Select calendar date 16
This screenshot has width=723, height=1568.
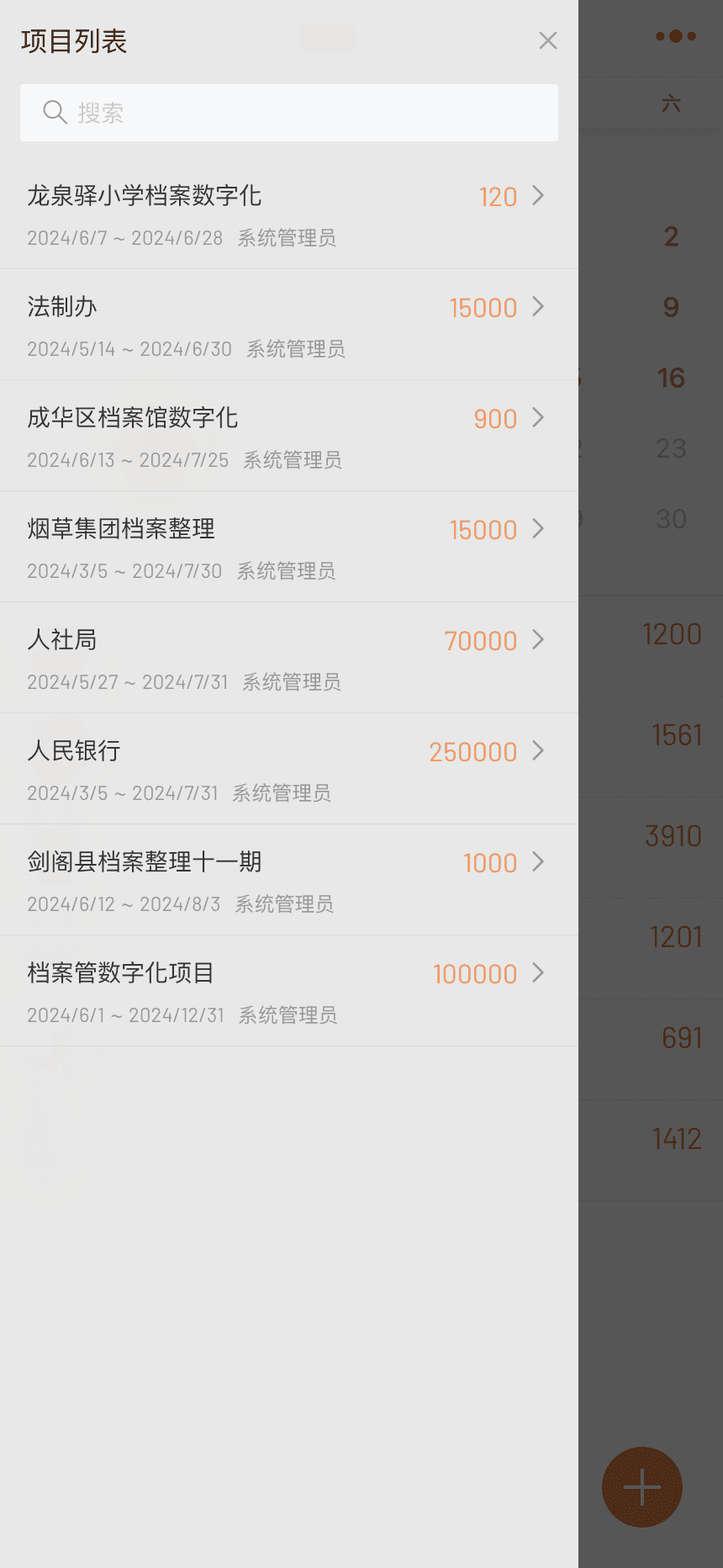click(x=670, y=378)
